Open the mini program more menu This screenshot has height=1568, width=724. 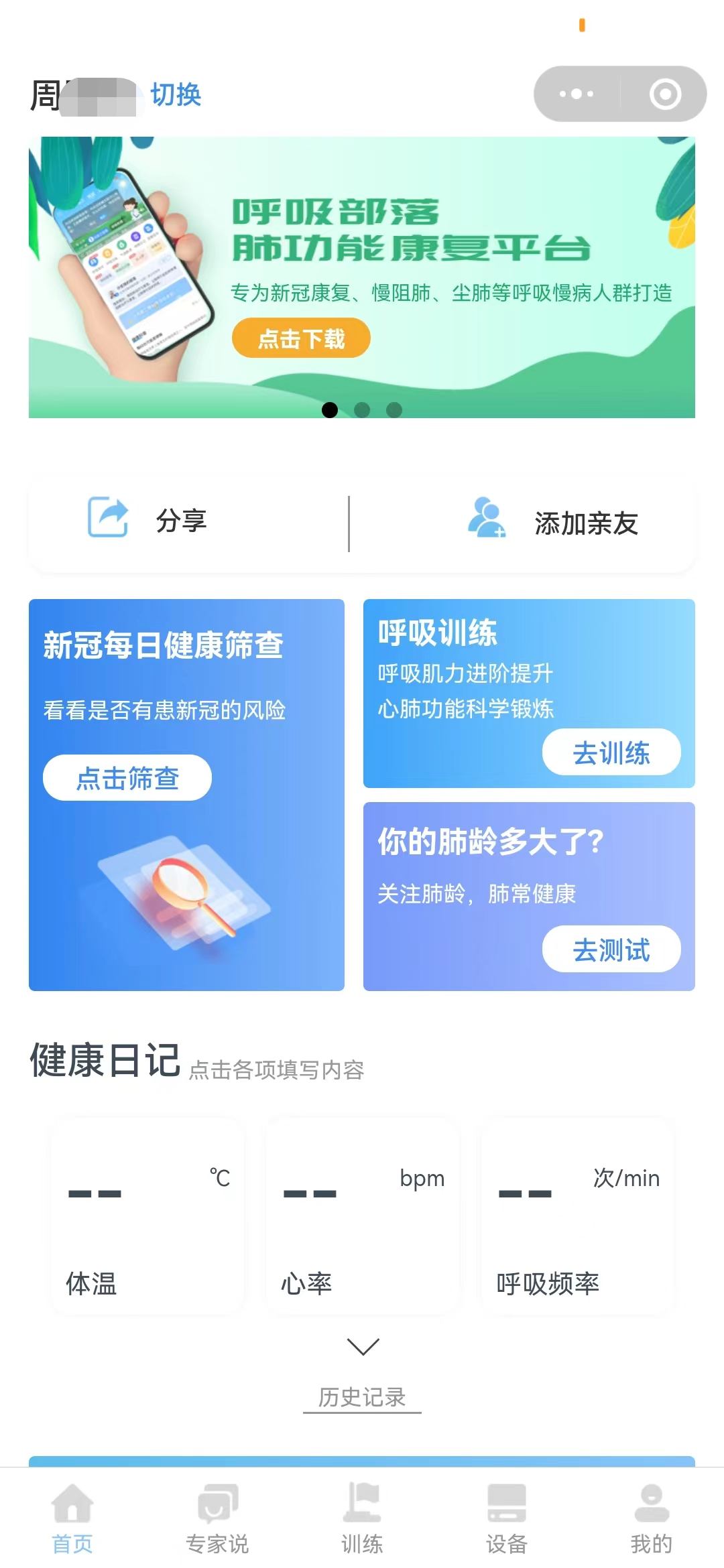click(x=576, y=94)
